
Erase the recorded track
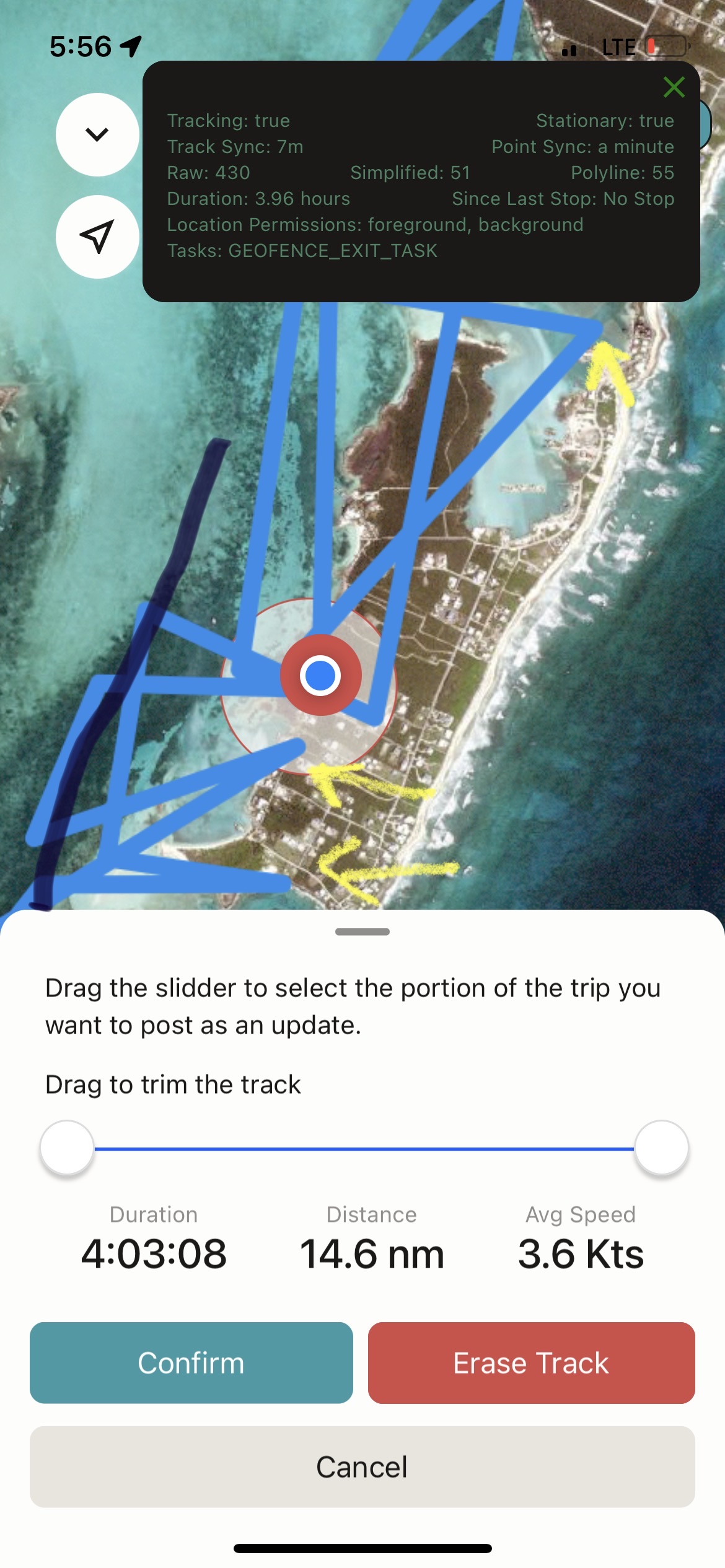[531, 1362]
